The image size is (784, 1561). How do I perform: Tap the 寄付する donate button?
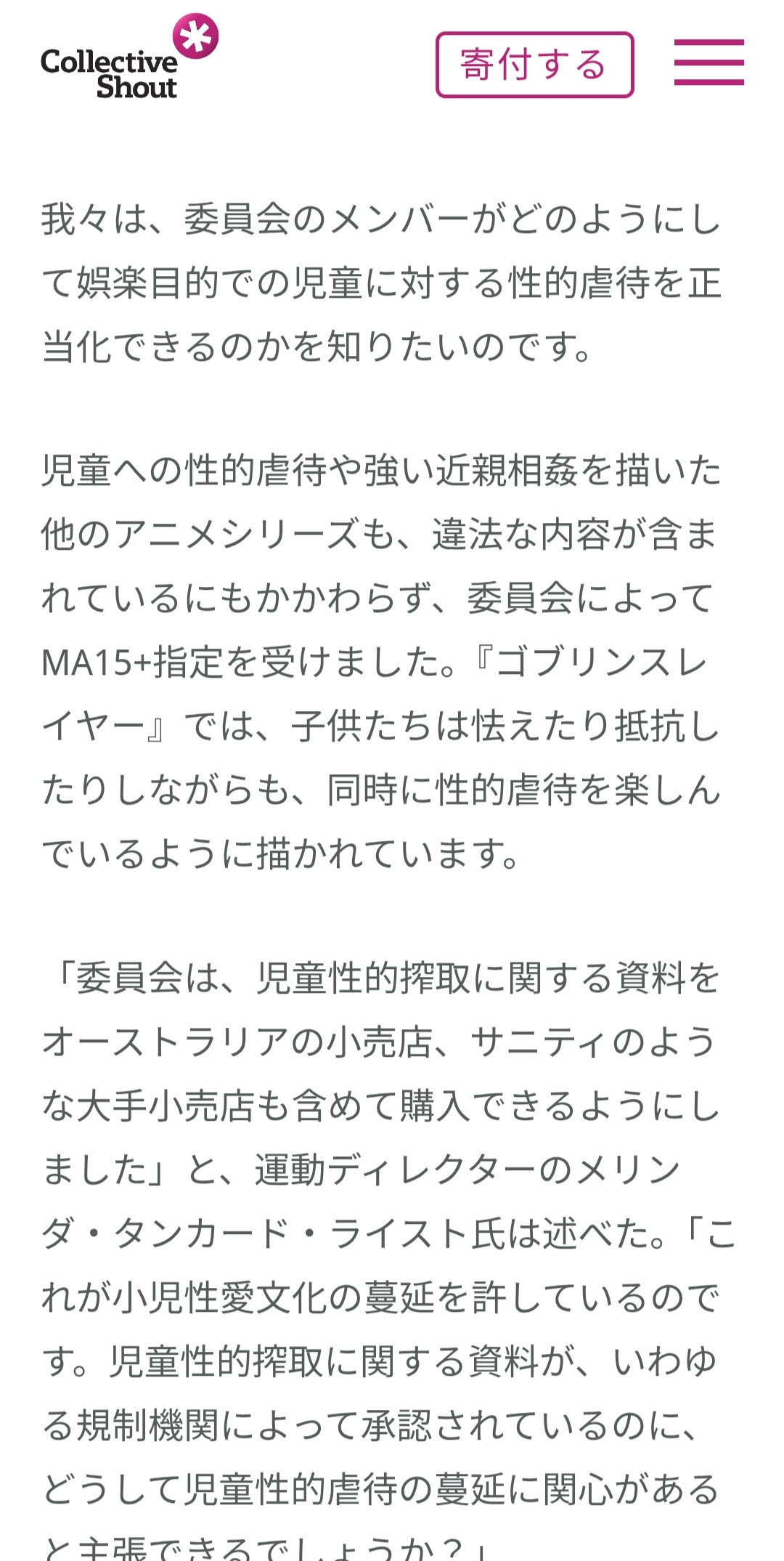(534, 65)
